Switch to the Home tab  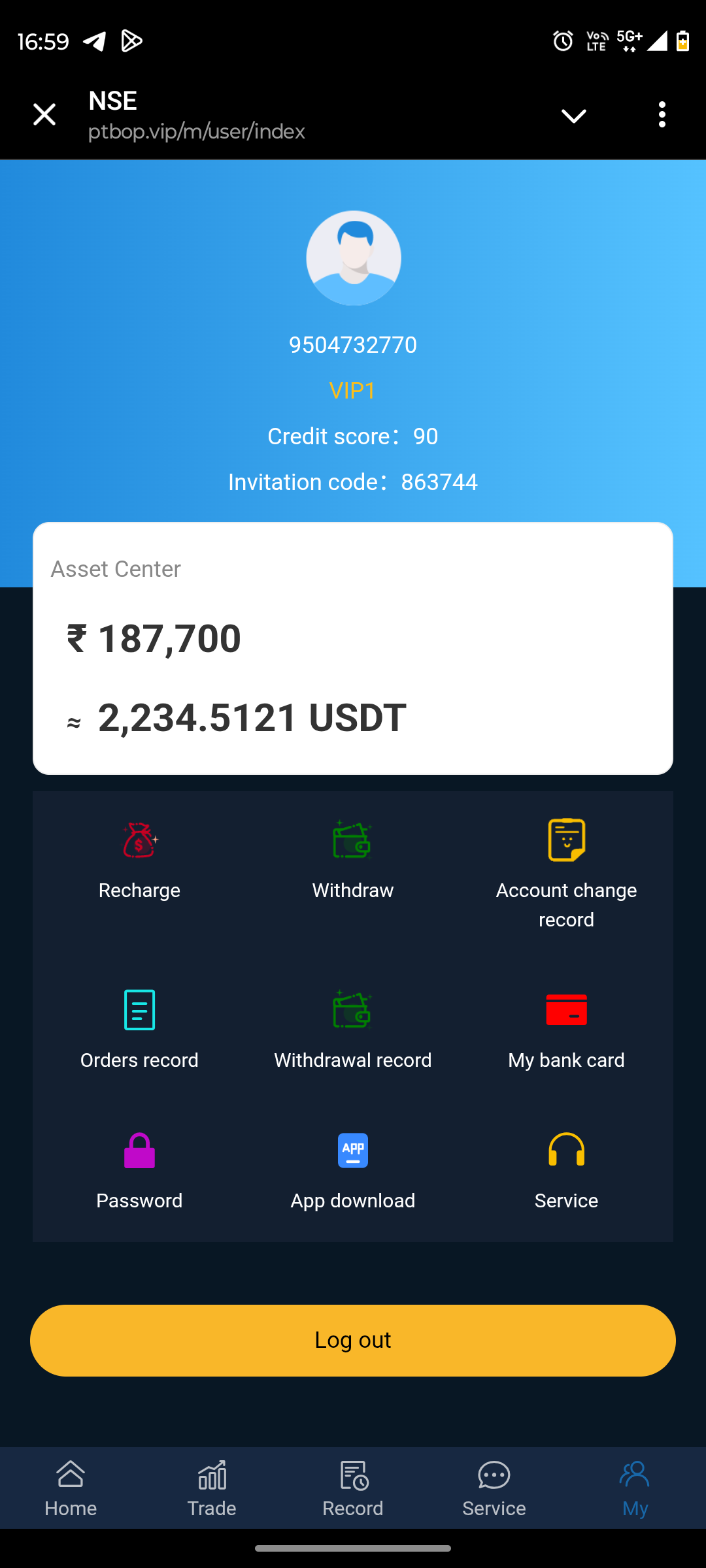(x=71, y=1488)
